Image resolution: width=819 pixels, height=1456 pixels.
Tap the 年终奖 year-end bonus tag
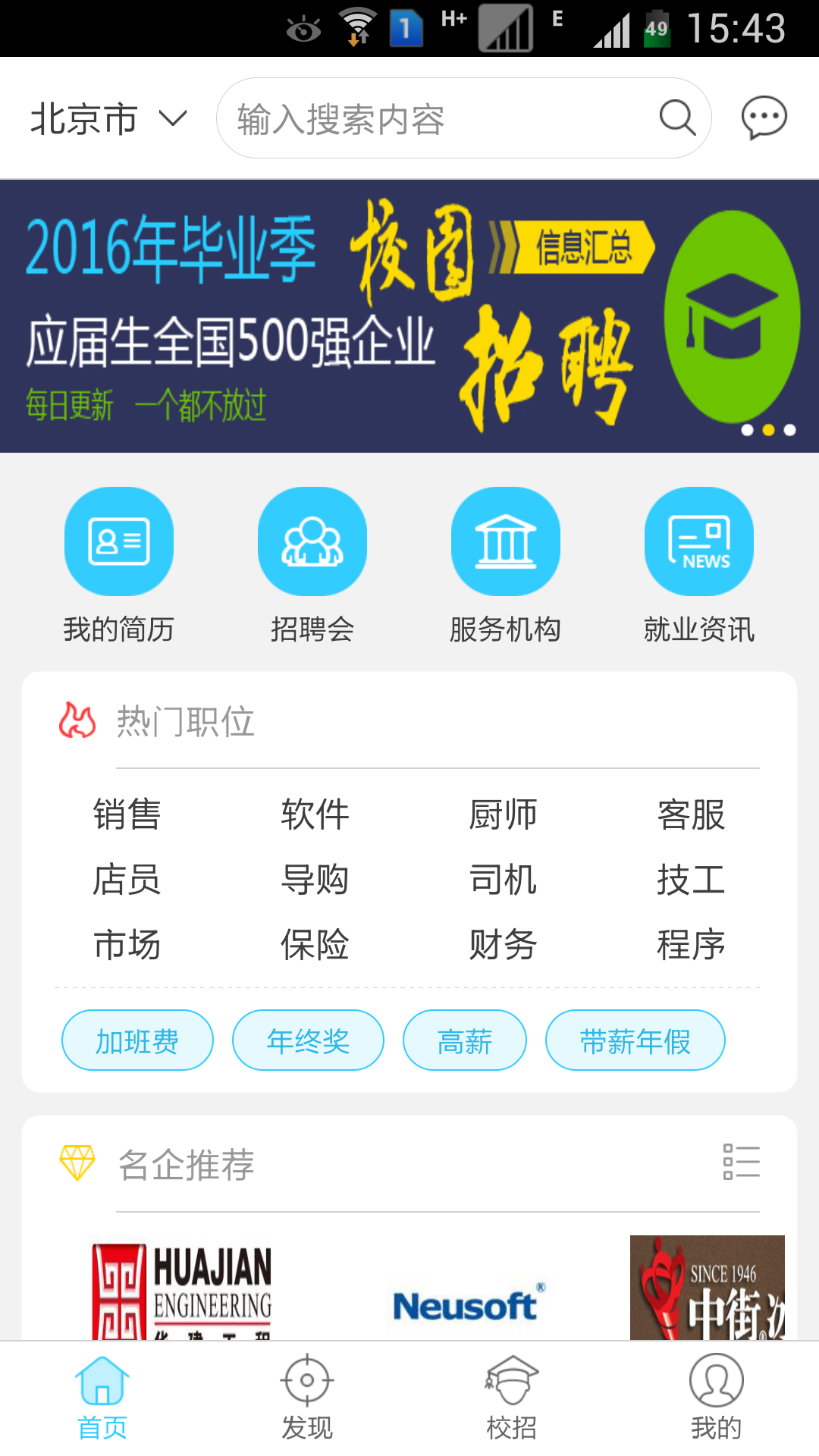coord(308,1040)
